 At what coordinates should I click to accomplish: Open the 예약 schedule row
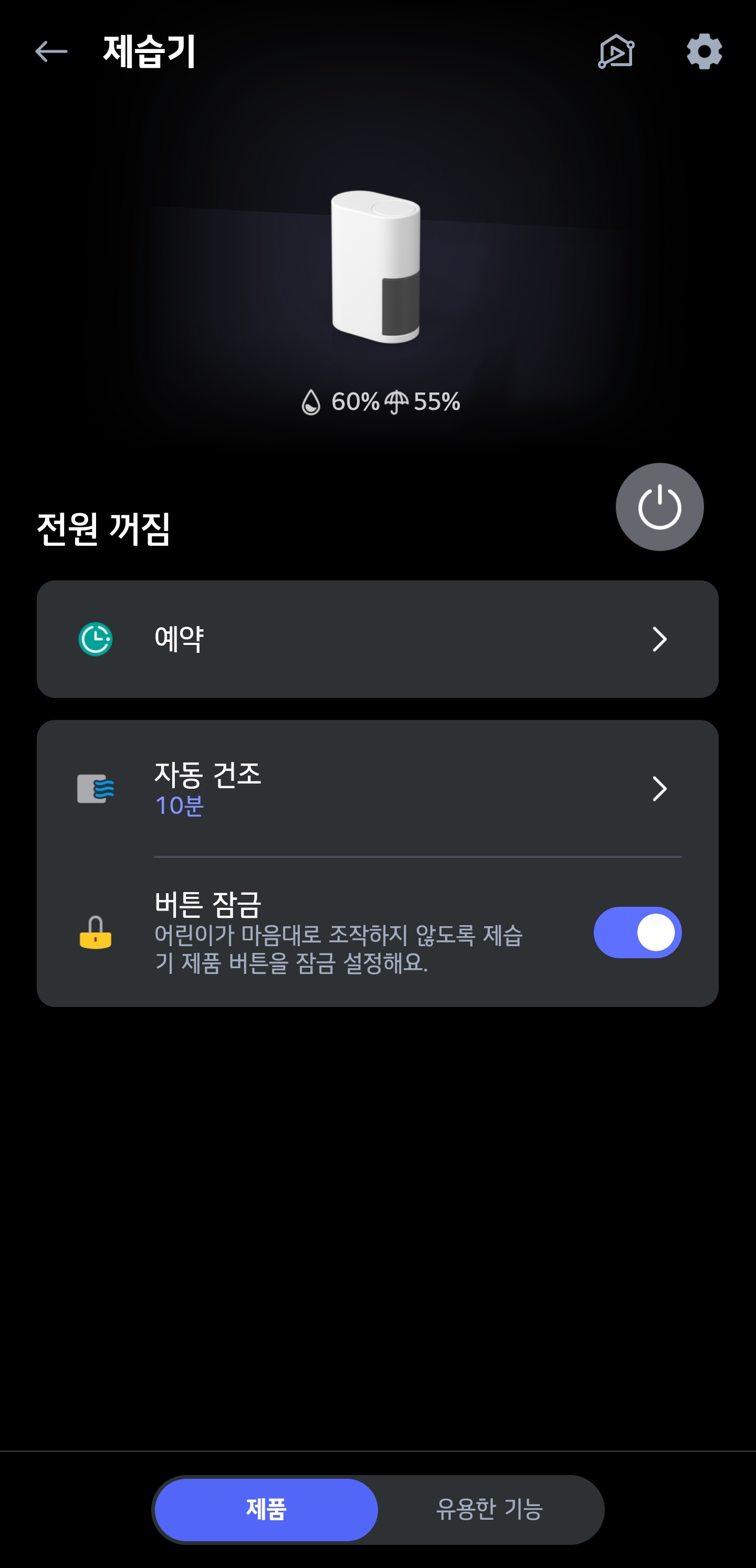coord(377,639)
